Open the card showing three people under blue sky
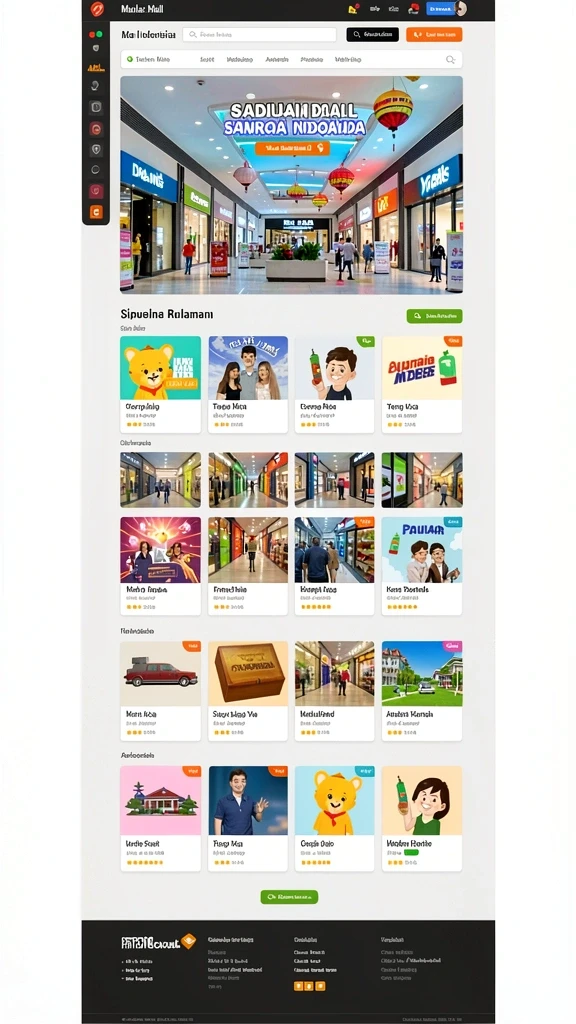This screenshot has width=576, height=1024. click(x=248, y=384)
